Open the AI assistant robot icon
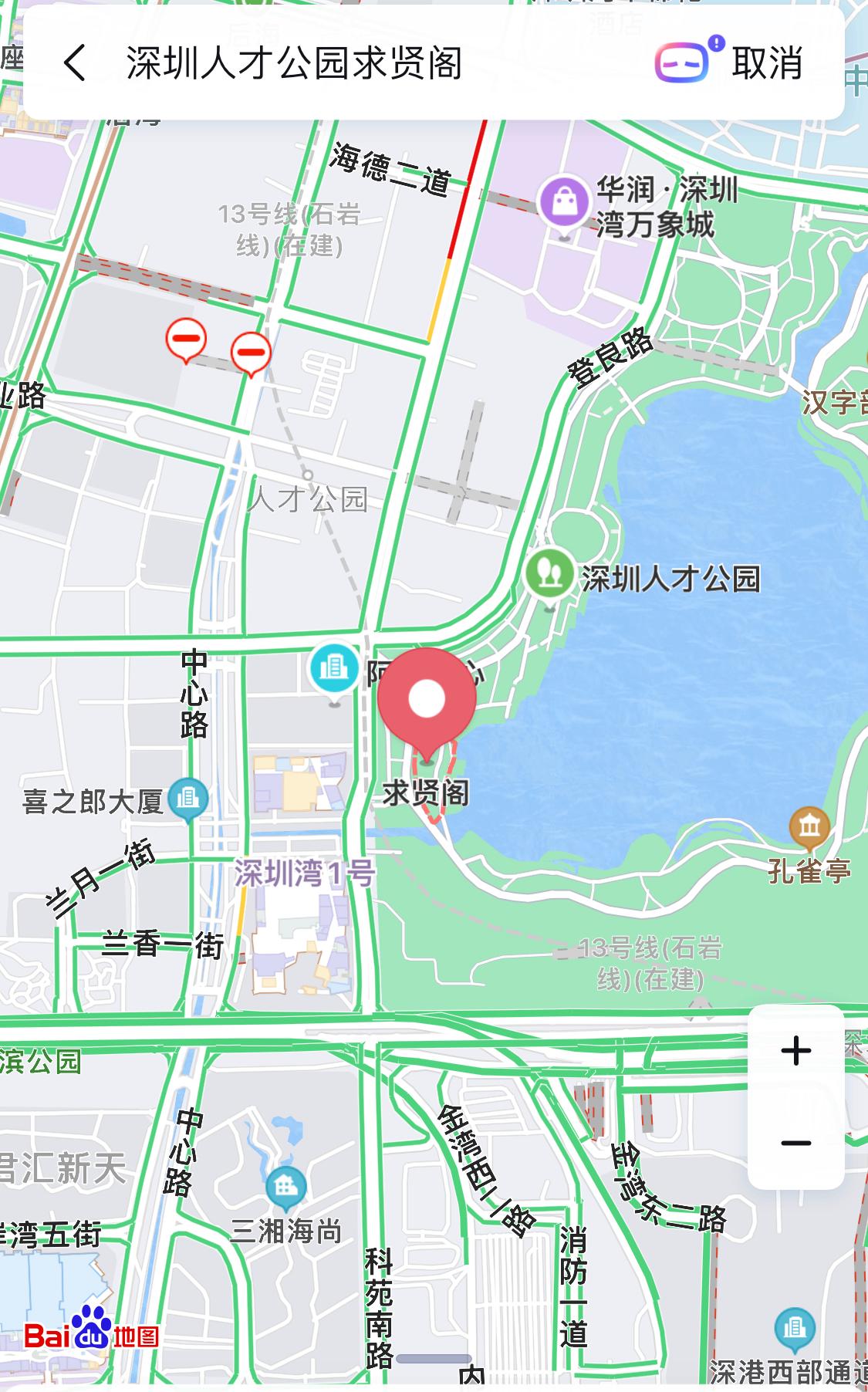 pyautogui.click(x=682, y=63)
